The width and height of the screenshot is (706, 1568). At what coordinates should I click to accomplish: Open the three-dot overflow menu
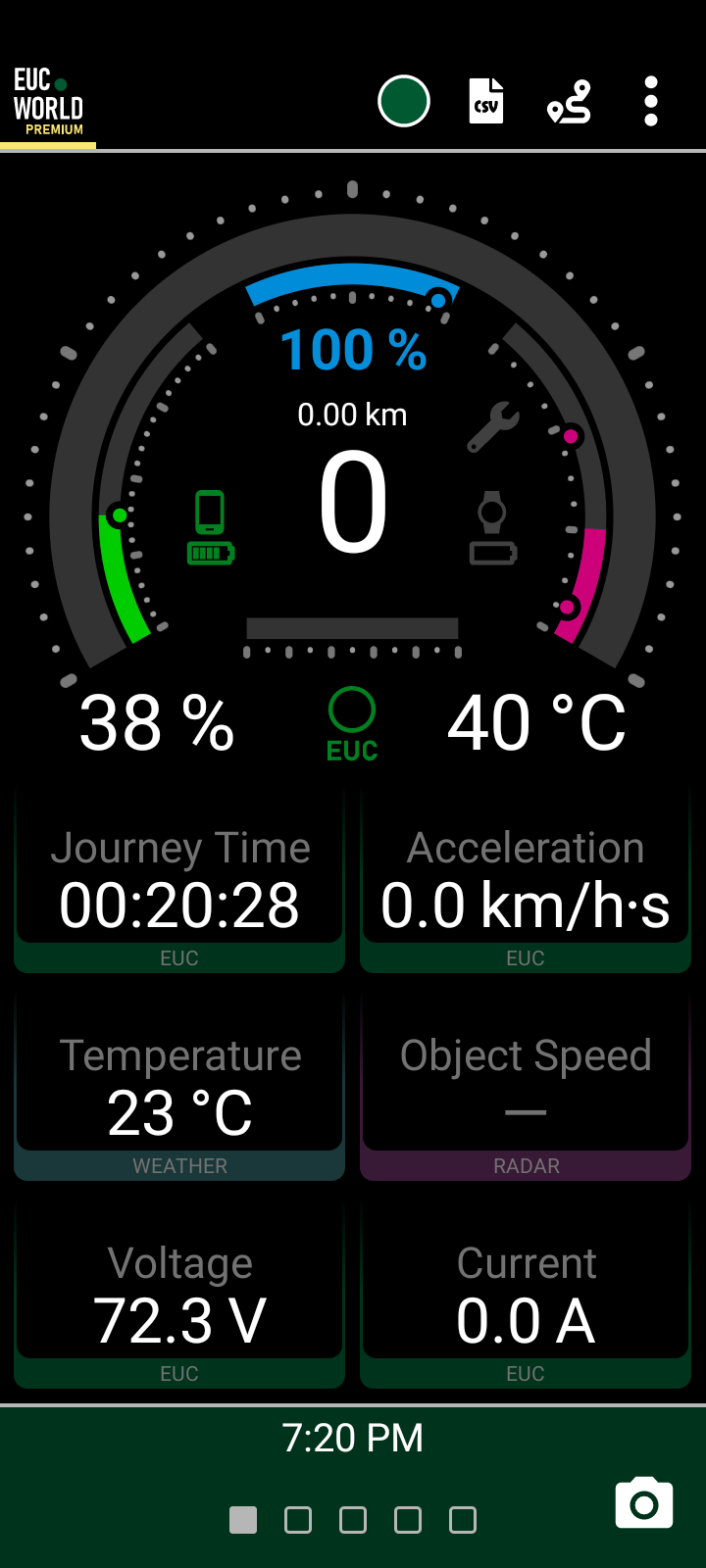(651, 101)
